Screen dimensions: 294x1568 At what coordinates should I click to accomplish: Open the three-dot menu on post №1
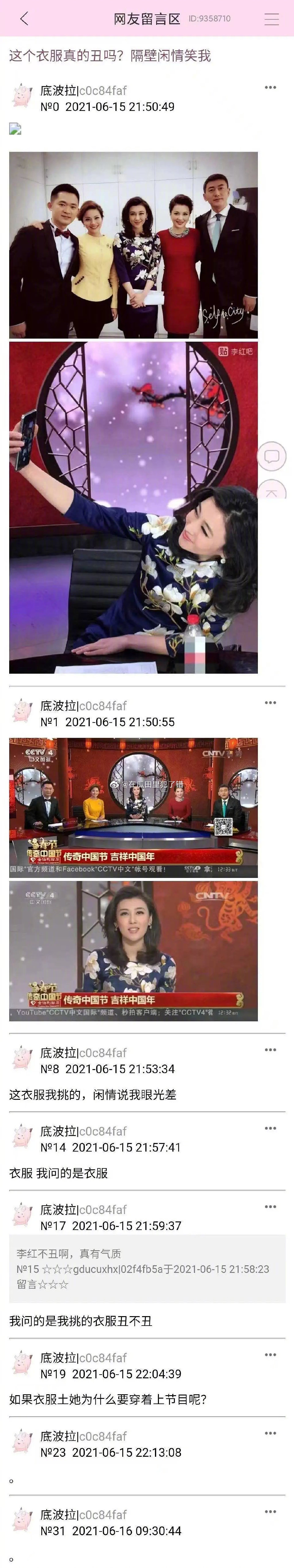(x=270, y=703)
